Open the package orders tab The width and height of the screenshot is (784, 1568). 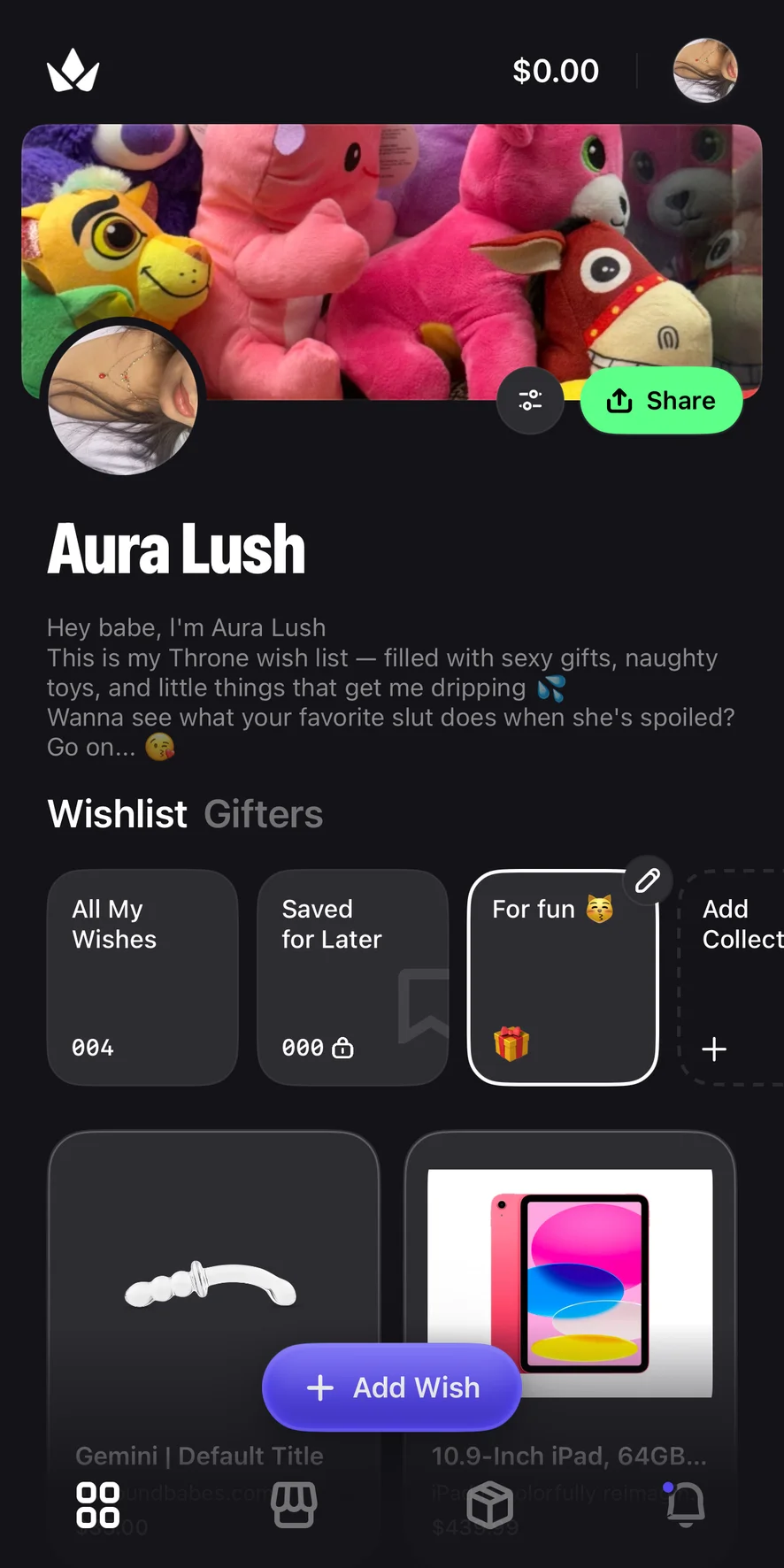490,1504
